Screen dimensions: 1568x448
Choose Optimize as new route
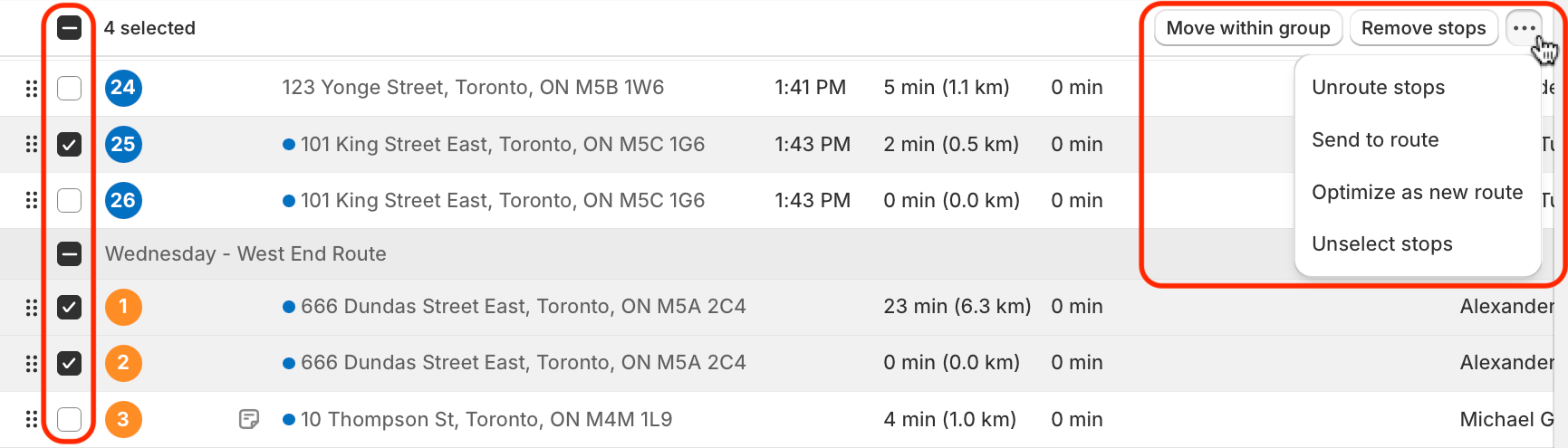coord(1417,193)
